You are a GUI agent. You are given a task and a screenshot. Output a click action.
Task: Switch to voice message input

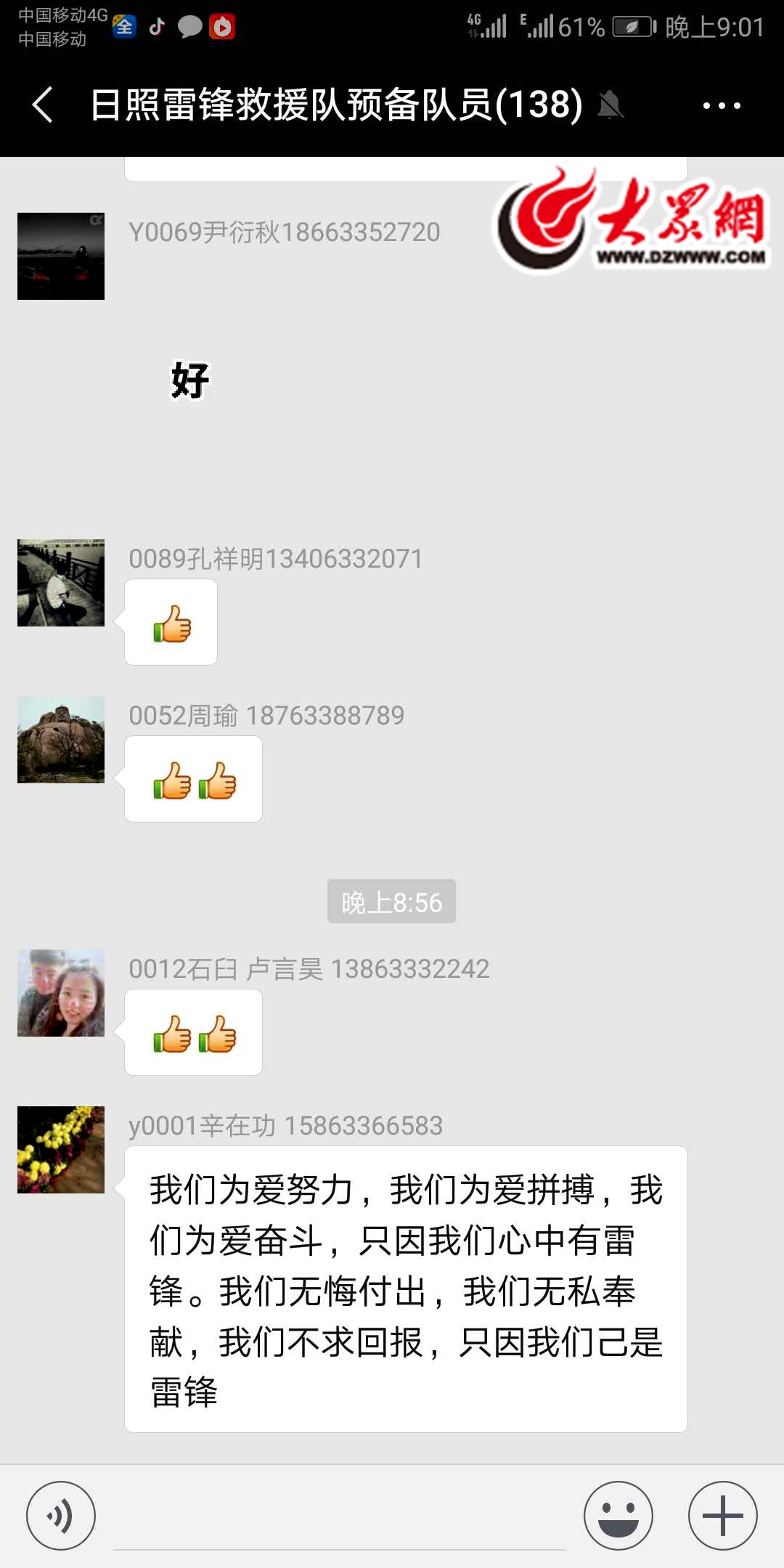61,1516
